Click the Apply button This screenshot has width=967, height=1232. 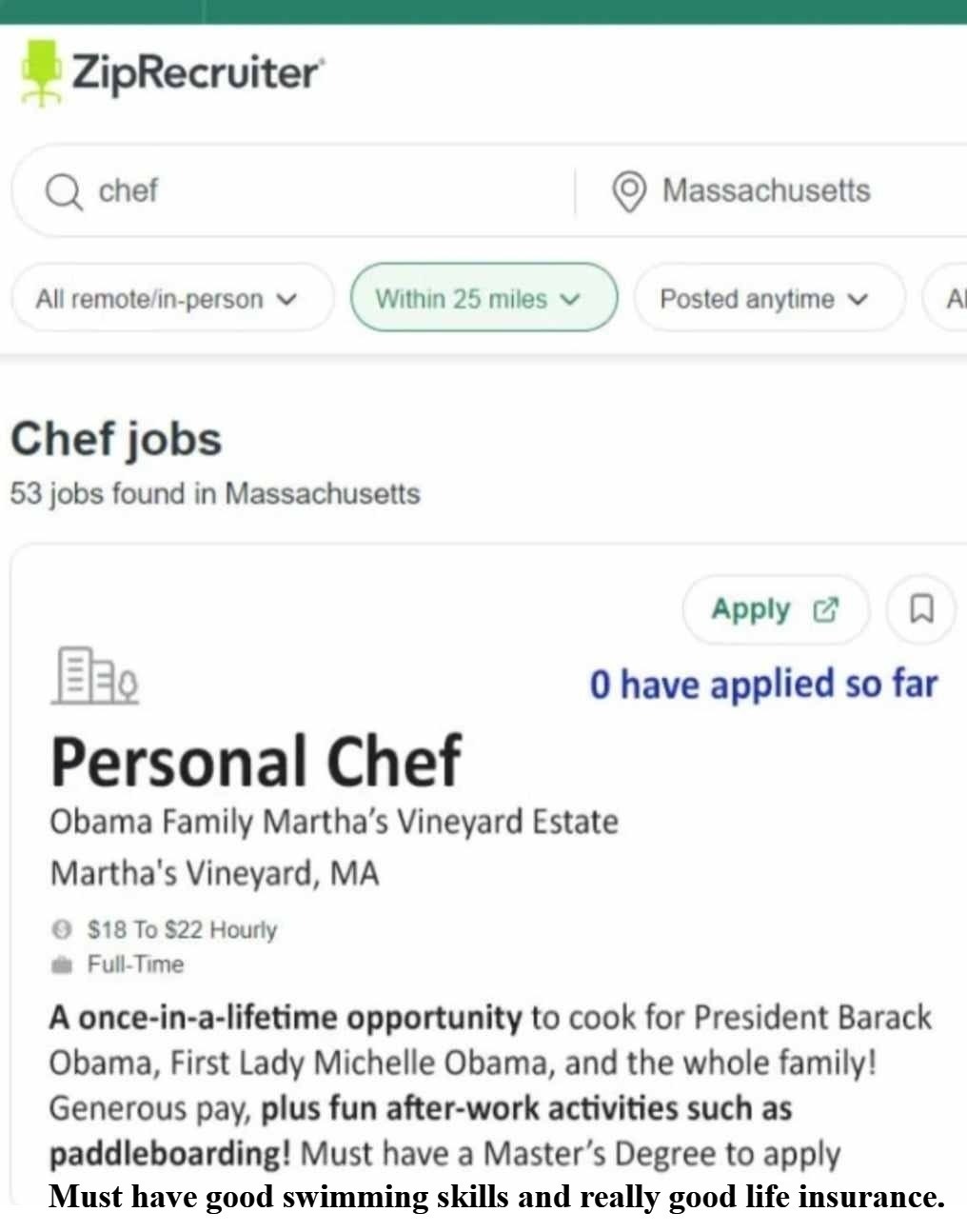pyautogui.click(x=776, y=609)
